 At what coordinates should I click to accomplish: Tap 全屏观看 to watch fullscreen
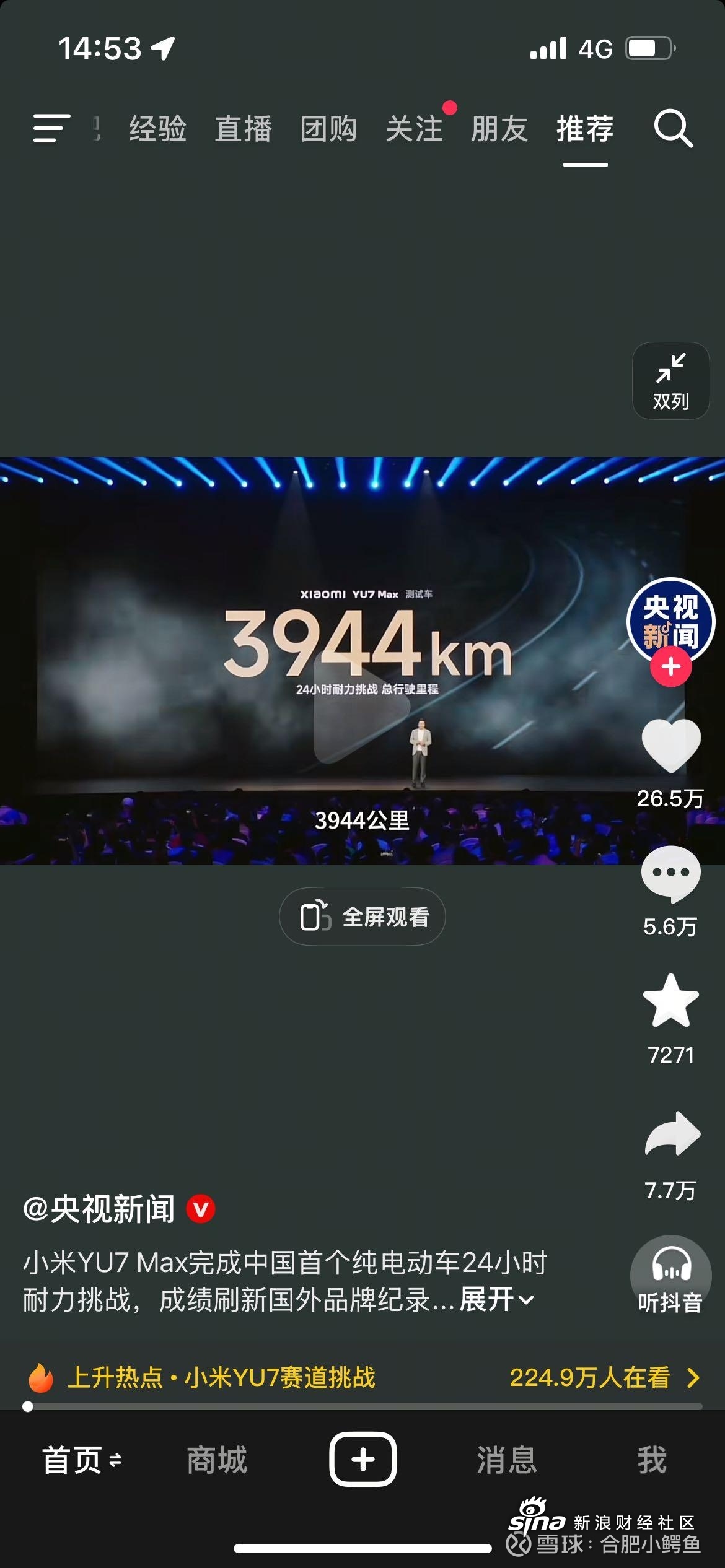coord(362,917)
